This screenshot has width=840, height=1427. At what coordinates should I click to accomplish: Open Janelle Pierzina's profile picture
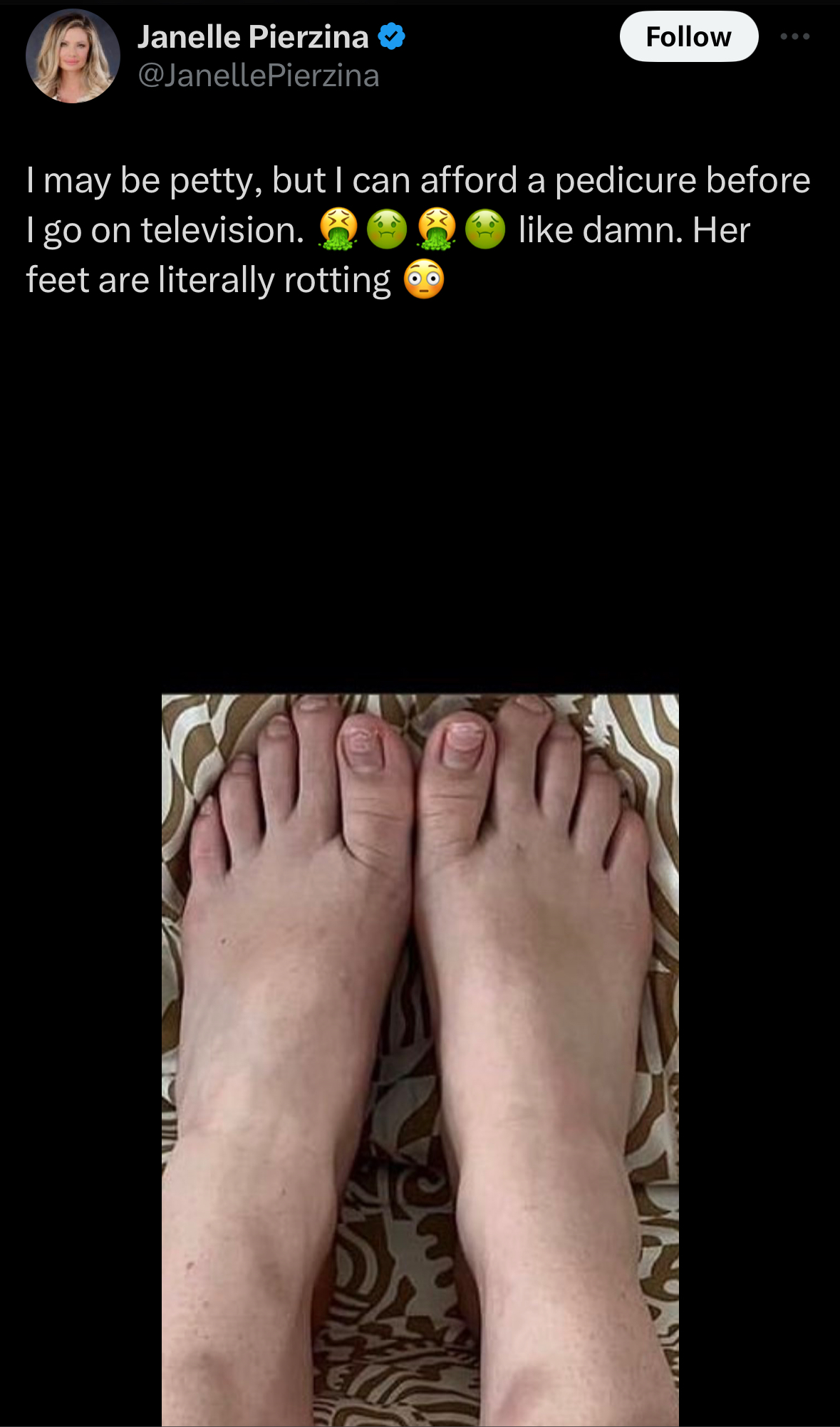click(73, 56)
